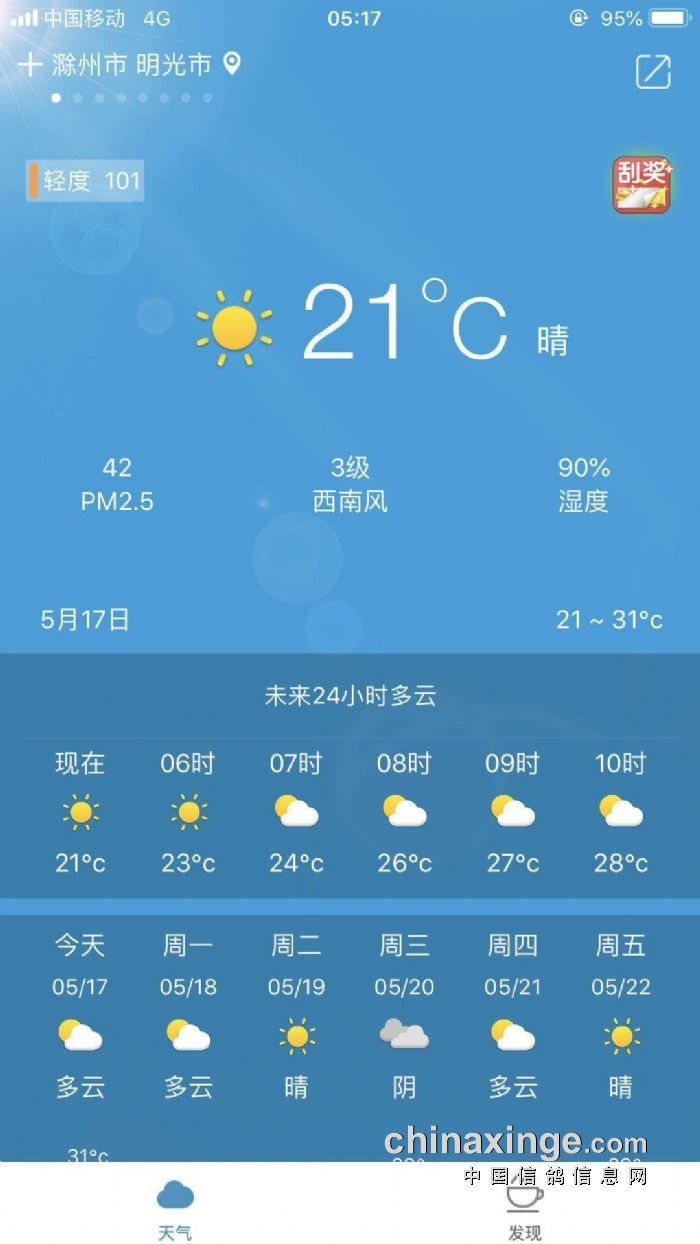
Task: View the 周五 05/22 daily forecast
Action: pos(621,1015)
